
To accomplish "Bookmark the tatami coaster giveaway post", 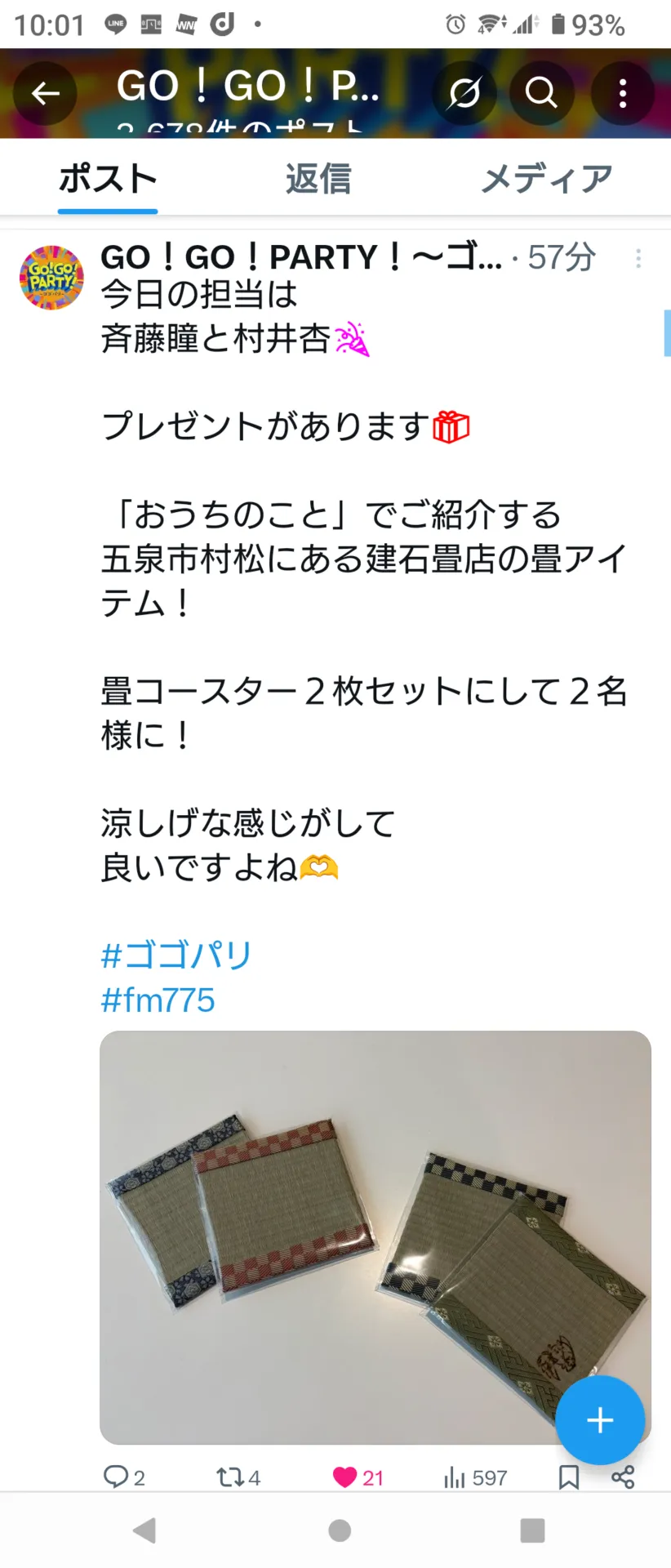I will tap(567, 1477).
